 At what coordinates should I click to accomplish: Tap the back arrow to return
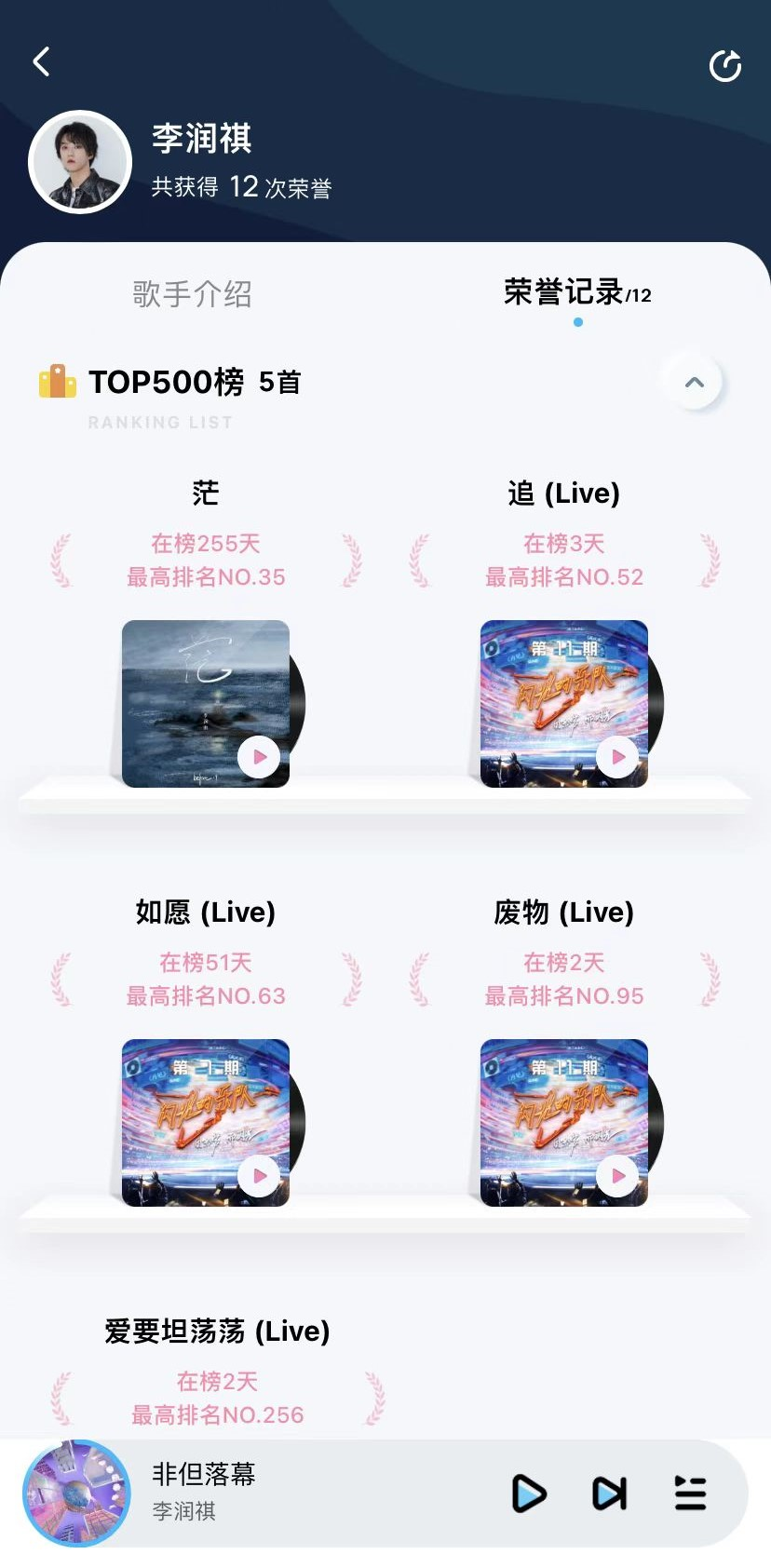41,61
